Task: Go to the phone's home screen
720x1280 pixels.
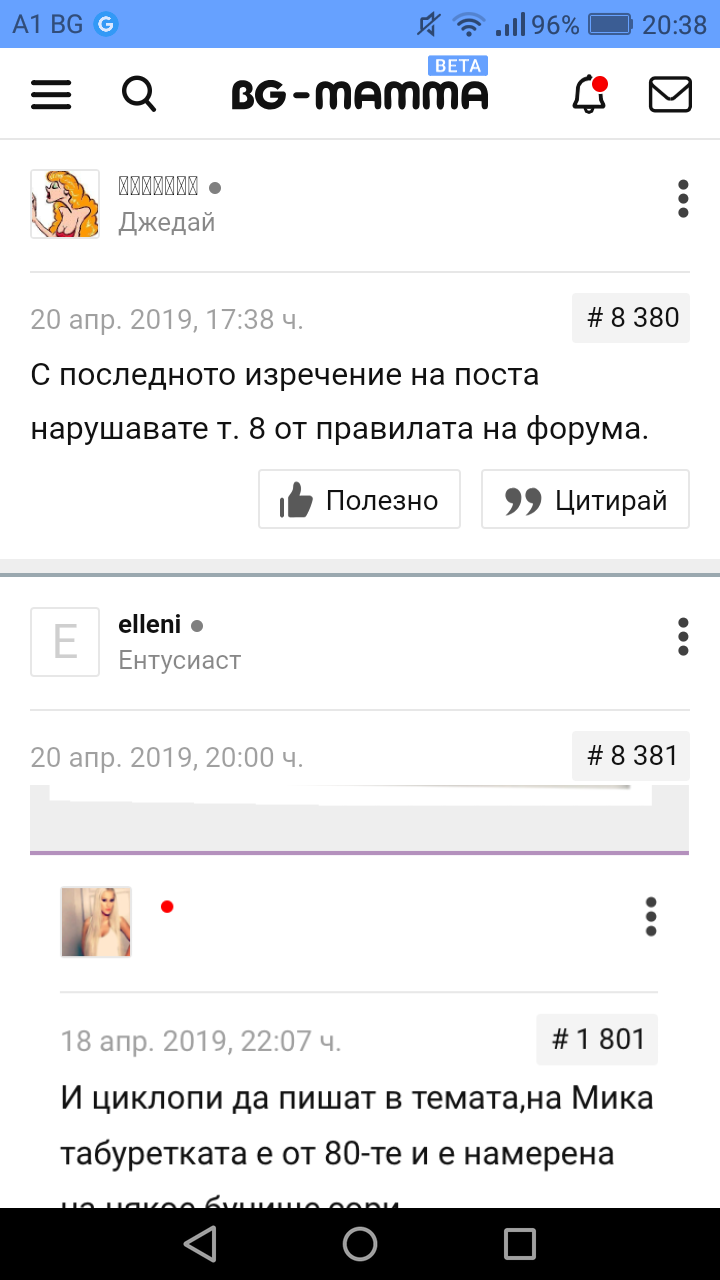Action: coord(360,1243)
